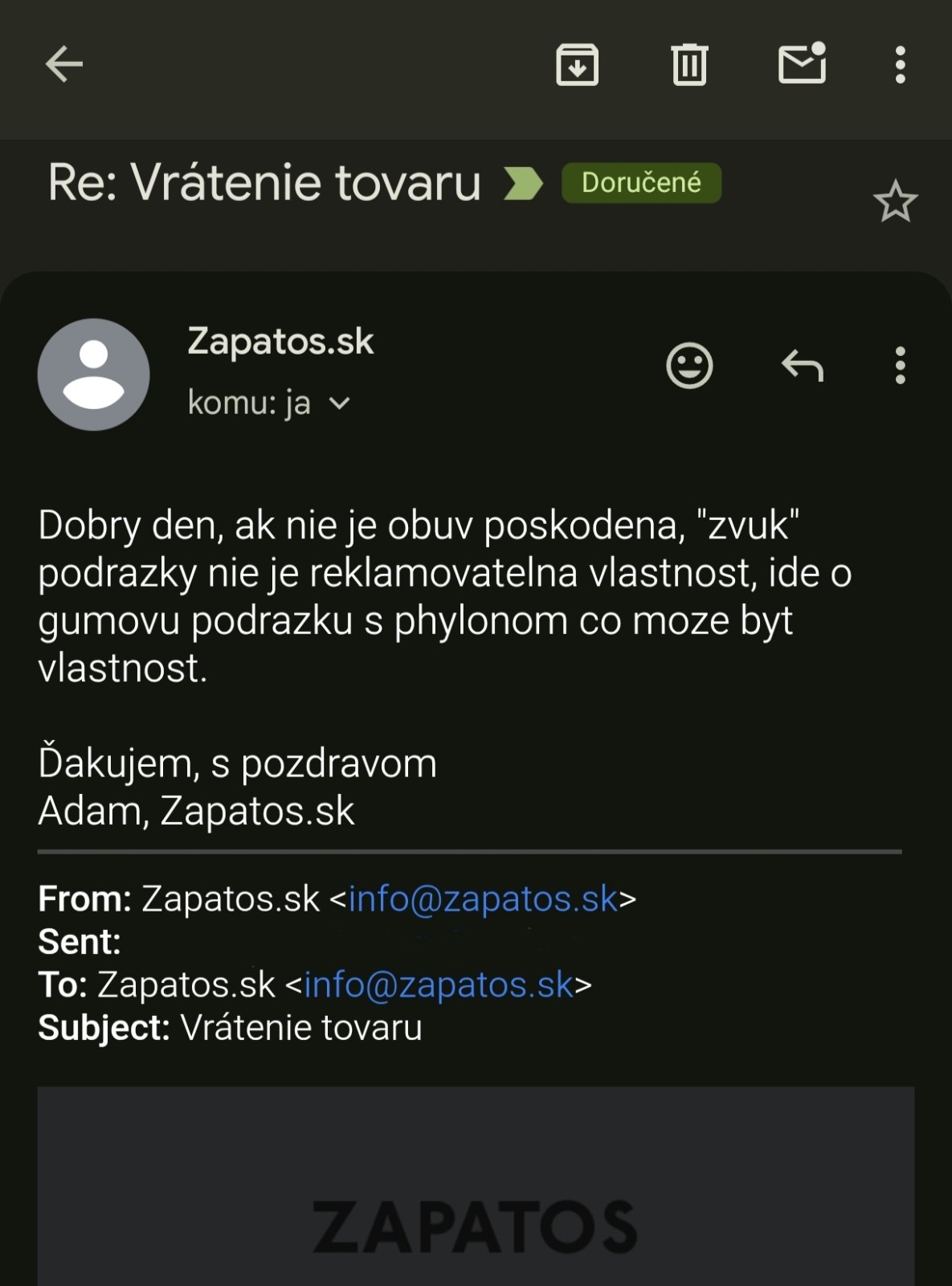Screen dimensions: 952x1286
Task: Mark the email as unread
Action: tap(802, 63)
